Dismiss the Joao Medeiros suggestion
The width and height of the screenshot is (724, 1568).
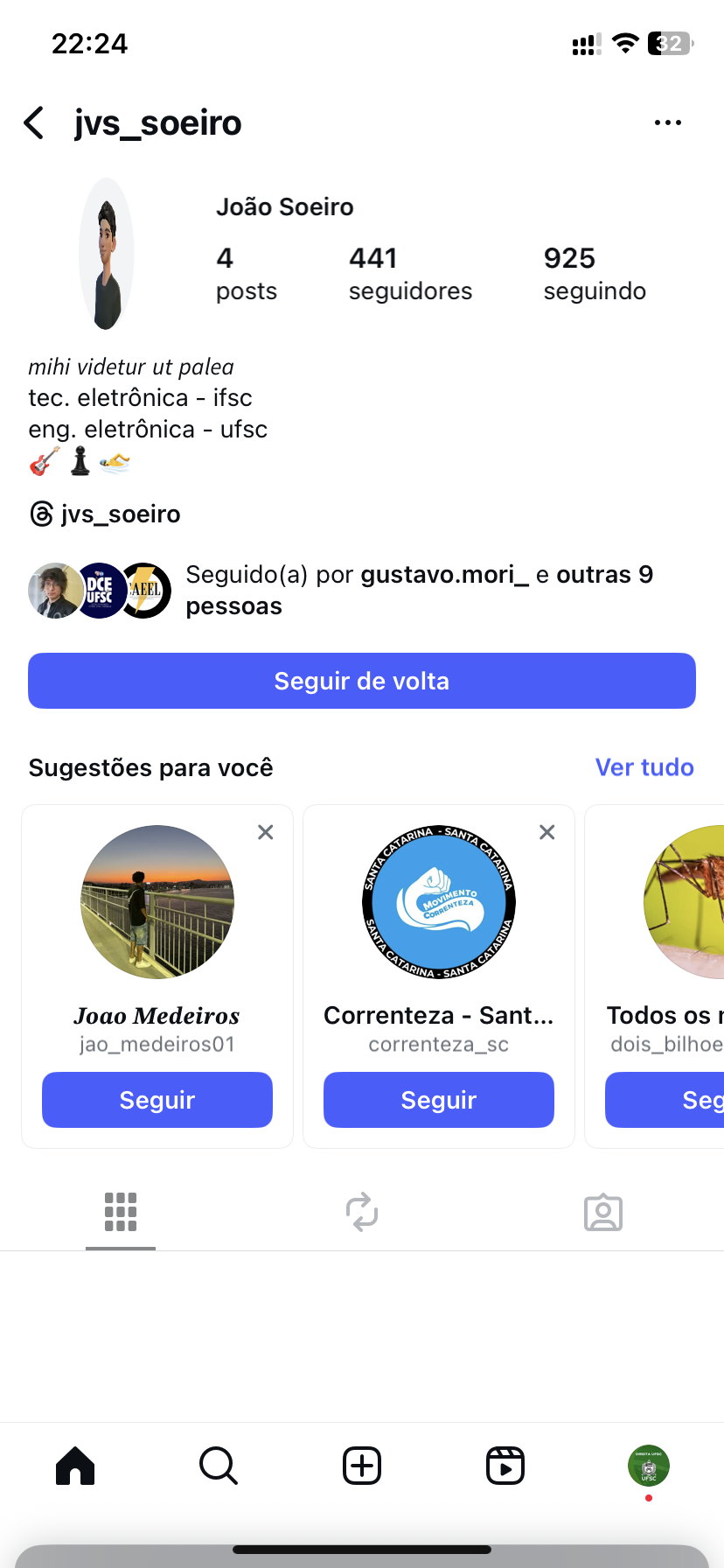click(x=266, y=832)
